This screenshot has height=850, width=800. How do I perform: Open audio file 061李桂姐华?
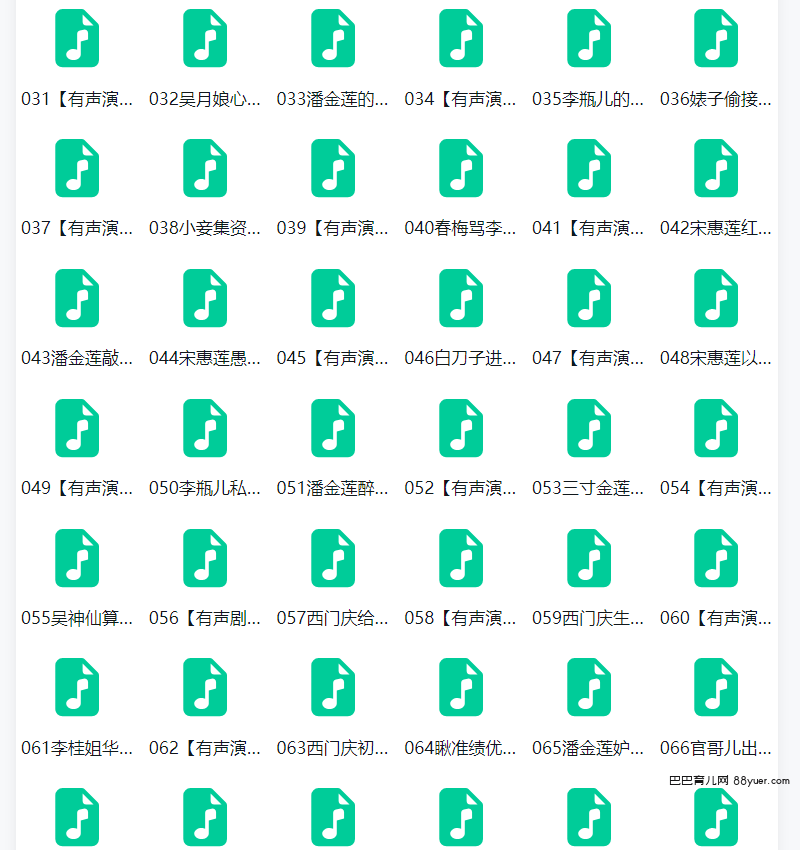point(77,687)
